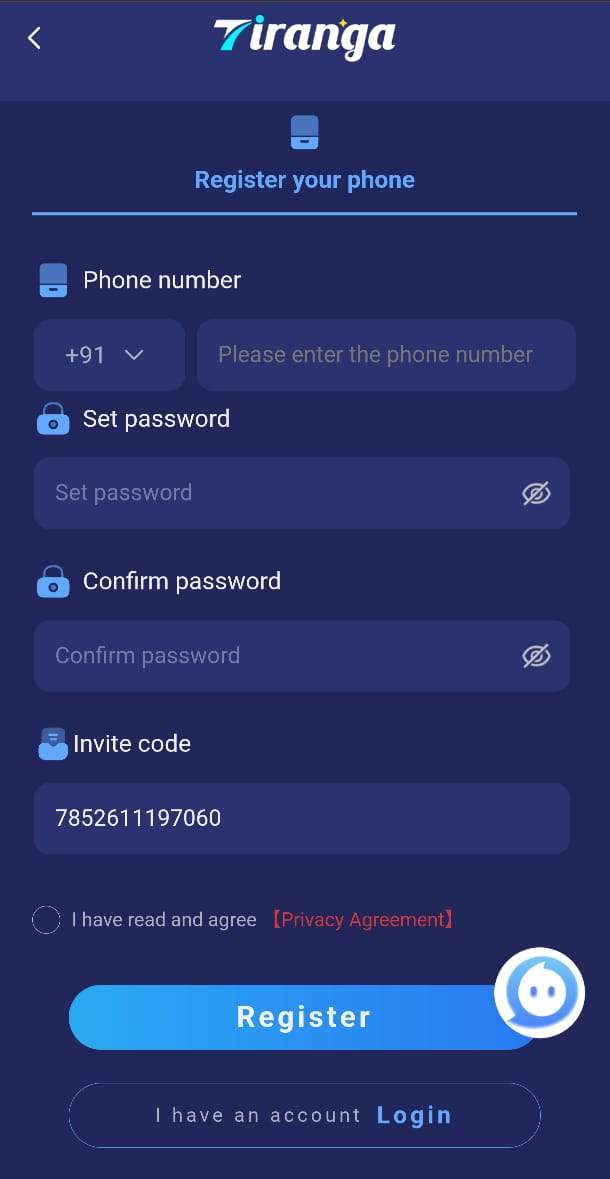Check the I have read and agree box
The width and height of the screenshot is (610, 1179).
(46, 920)
